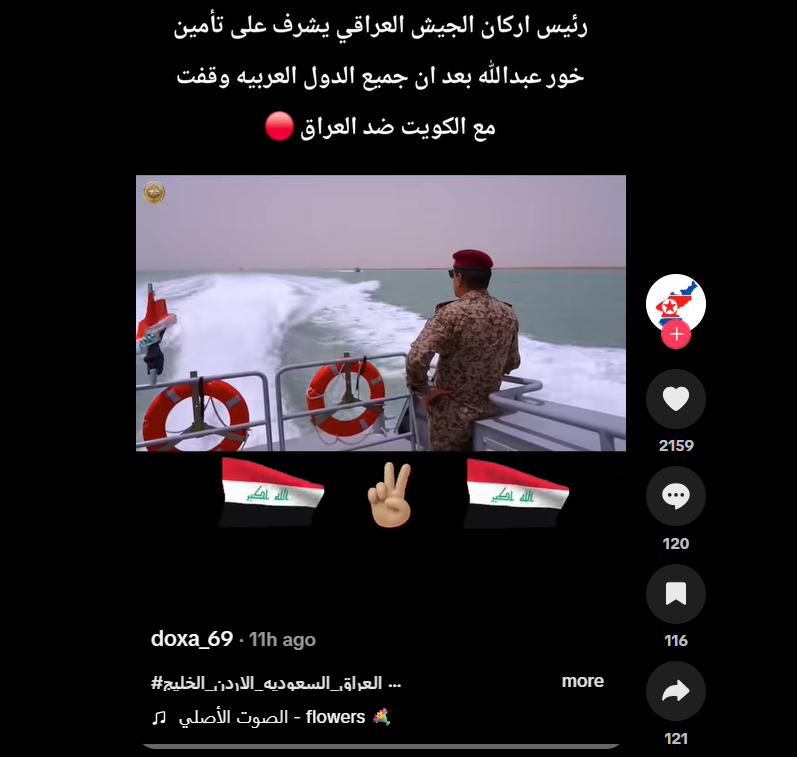Image resolution: width=797 pixels, height=757 pixels.
Task: Like the video with the heart icon
Action: 676,399
